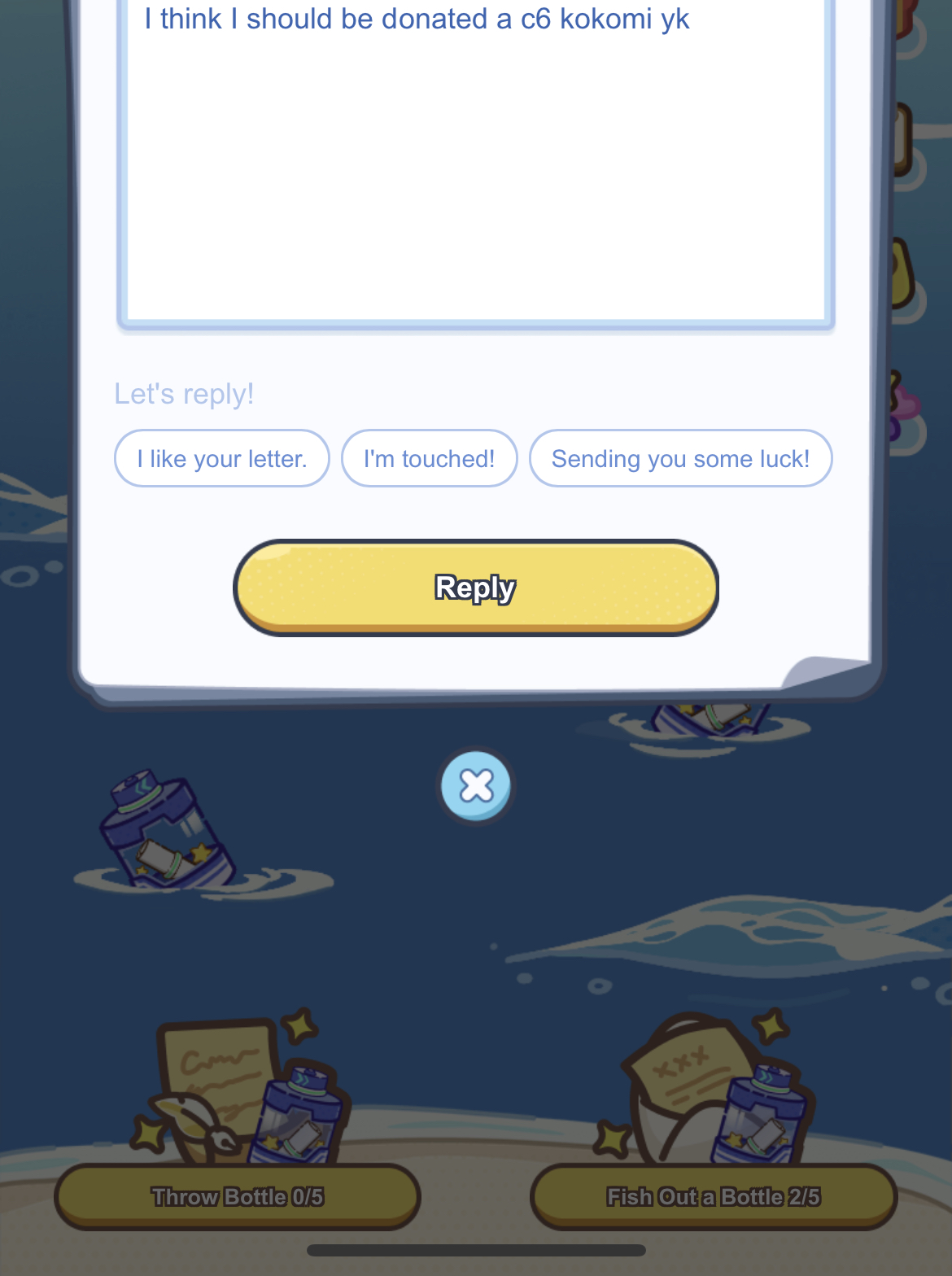Close the letter dialog

click(476, 786)
